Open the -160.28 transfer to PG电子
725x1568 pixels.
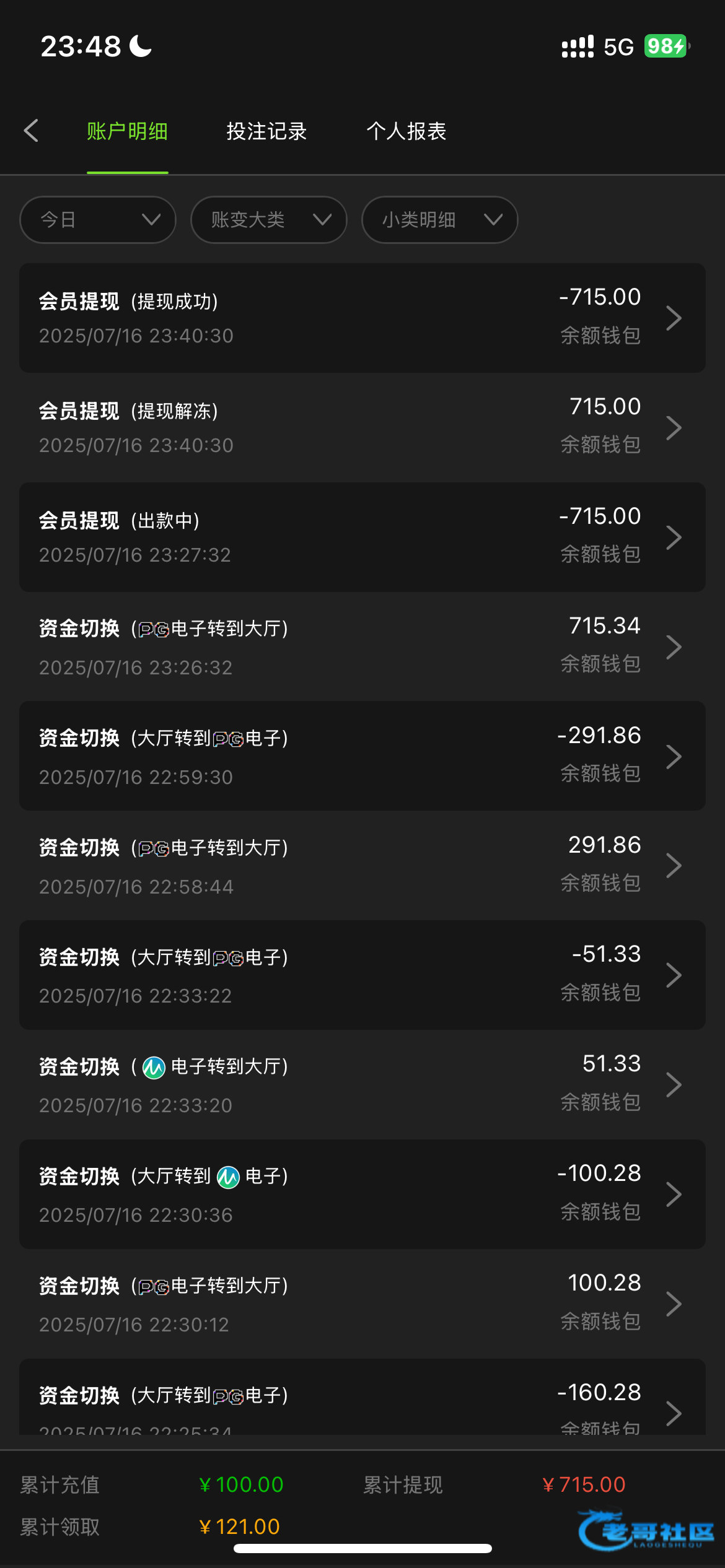coord(362,1397)
